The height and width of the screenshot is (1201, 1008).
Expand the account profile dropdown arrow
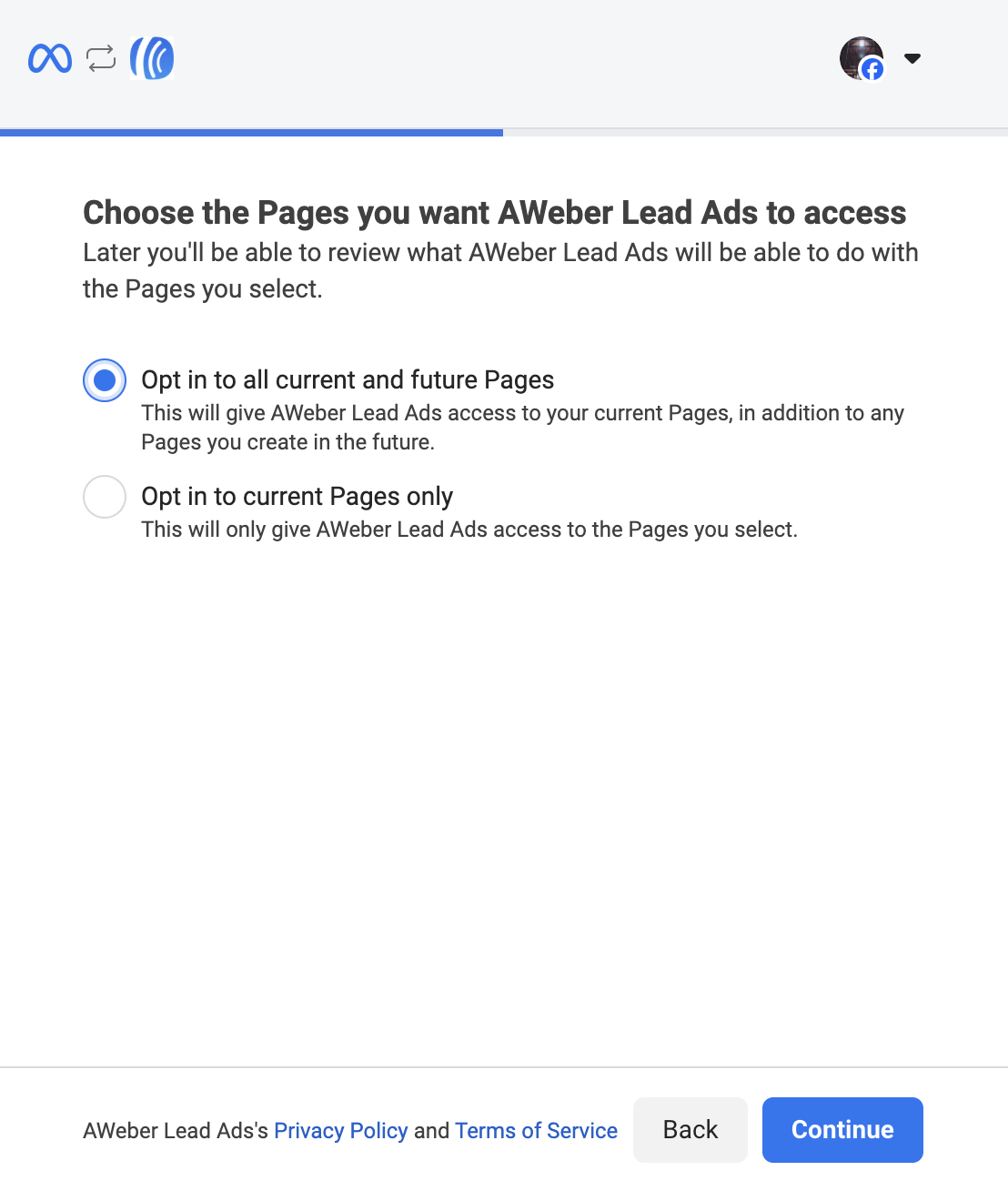tap(912, 58)
